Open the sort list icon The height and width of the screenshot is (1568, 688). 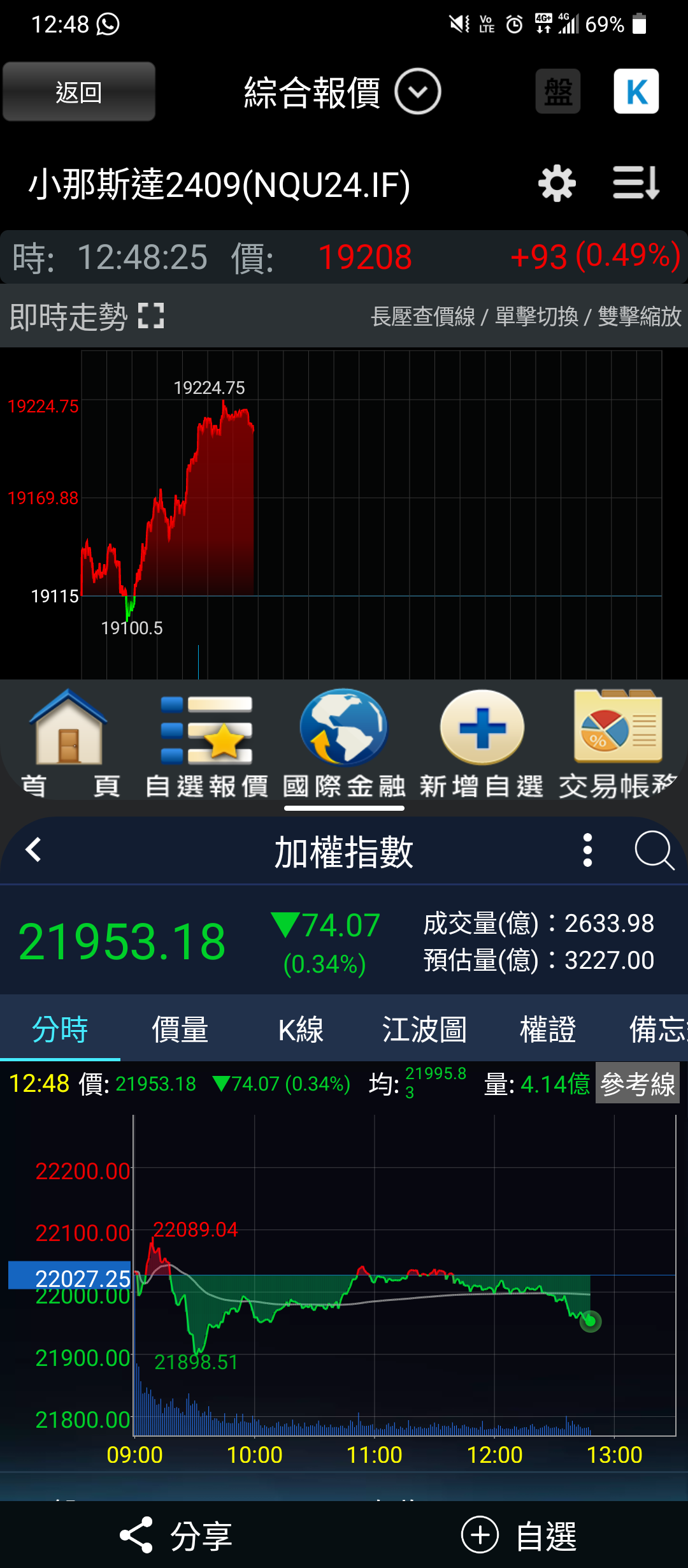[x=636, y=183]
